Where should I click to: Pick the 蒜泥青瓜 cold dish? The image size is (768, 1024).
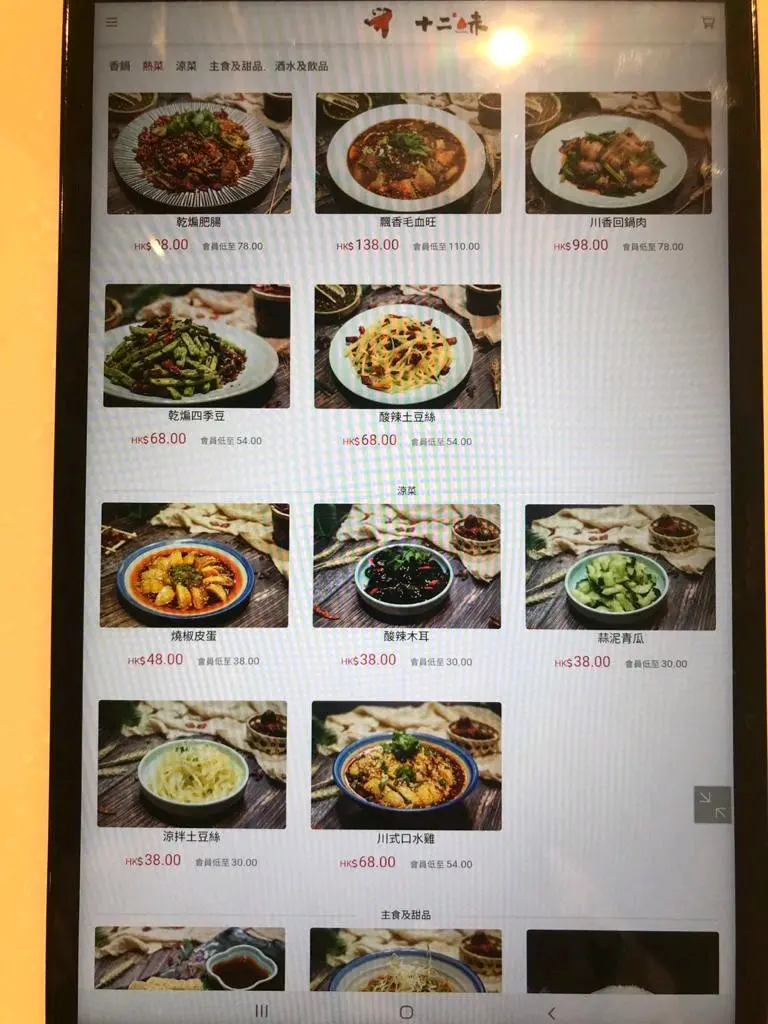pos(620,567)
